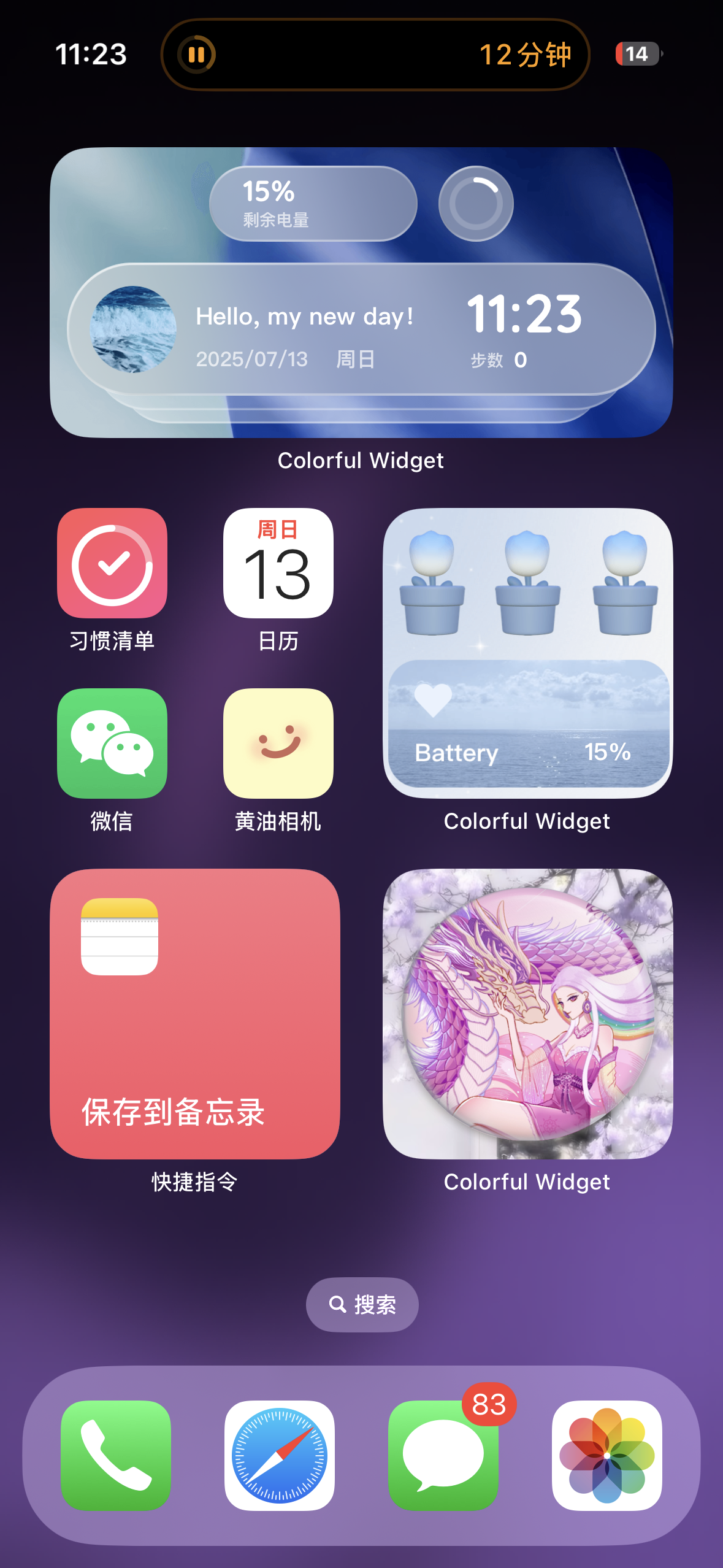Open the Battery 15% flower pot widget
This screenshot has height=1568, width=723.
(x=528, y=653)
